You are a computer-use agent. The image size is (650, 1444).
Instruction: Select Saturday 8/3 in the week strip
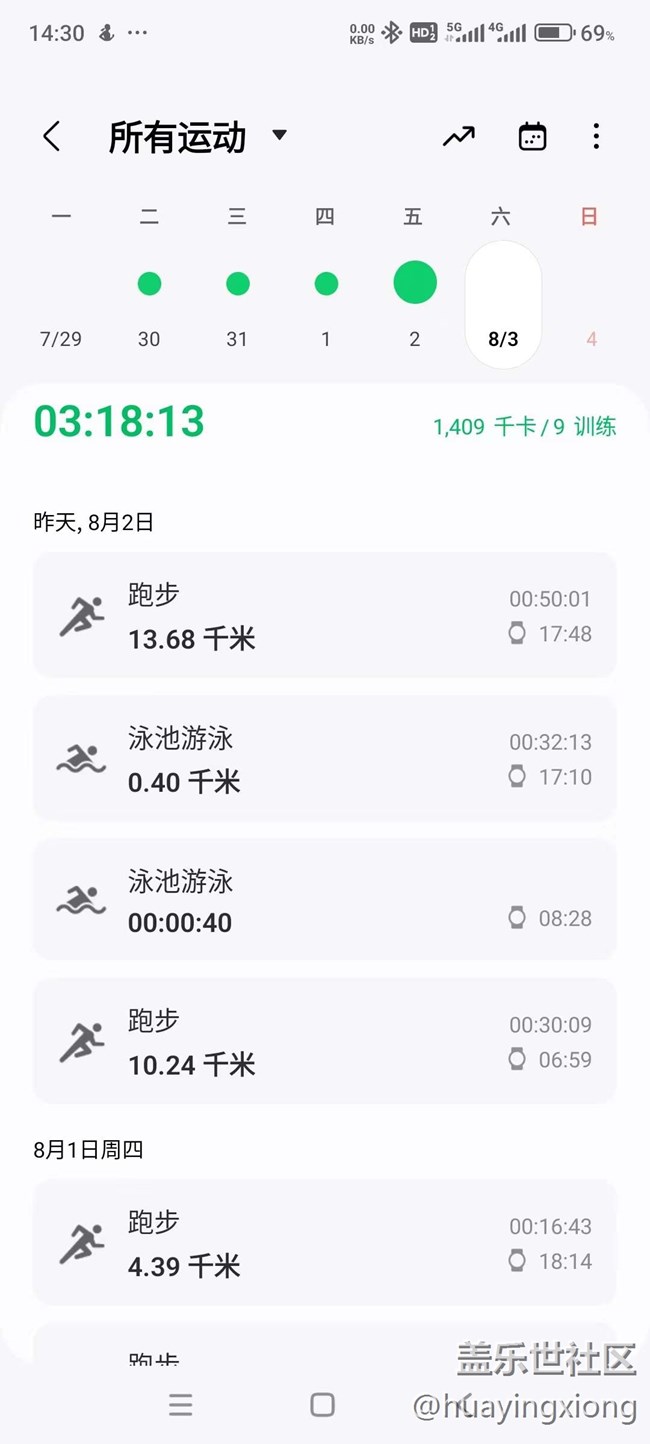pos(503,305)
